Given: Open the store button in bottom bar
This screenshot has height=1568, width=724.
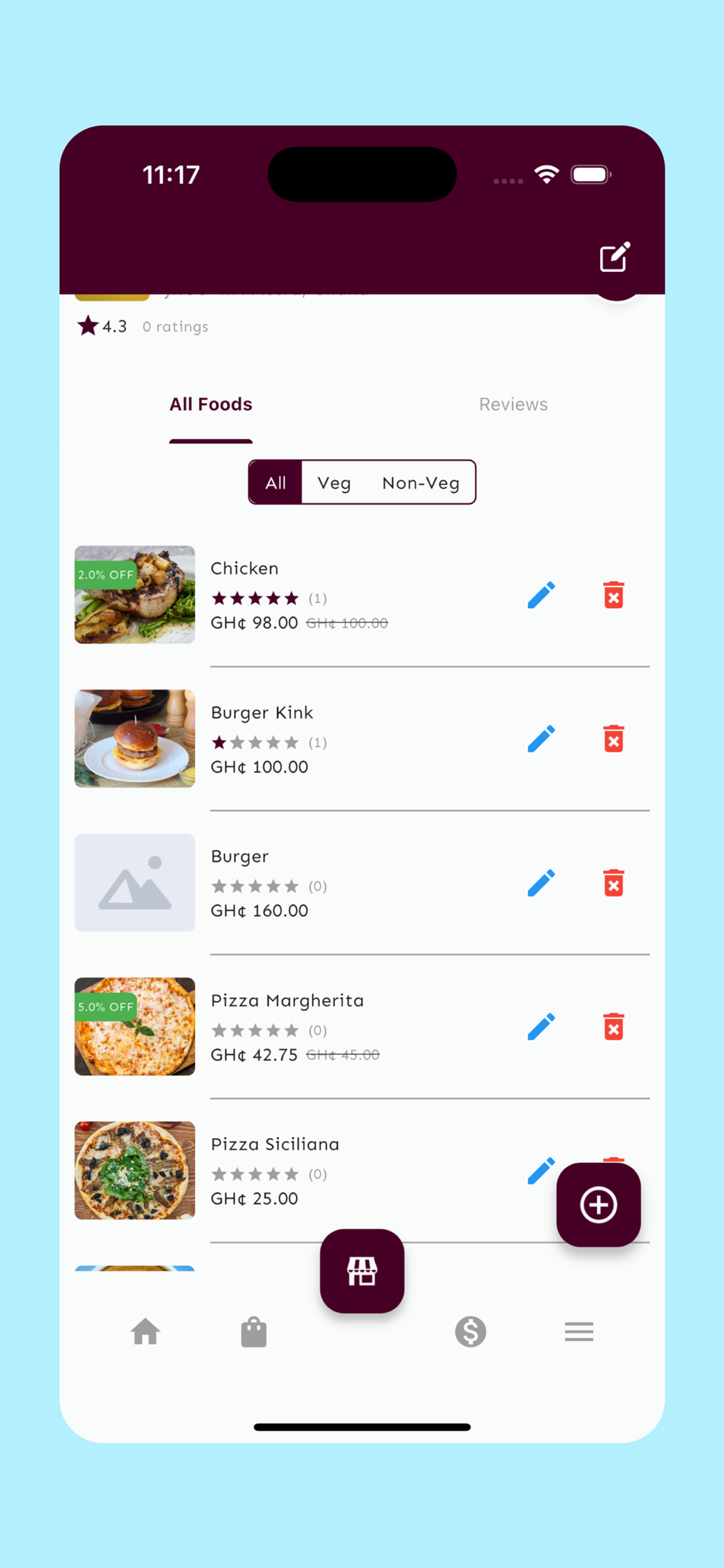Looking at the screenshot, I should pos(362,1271).
